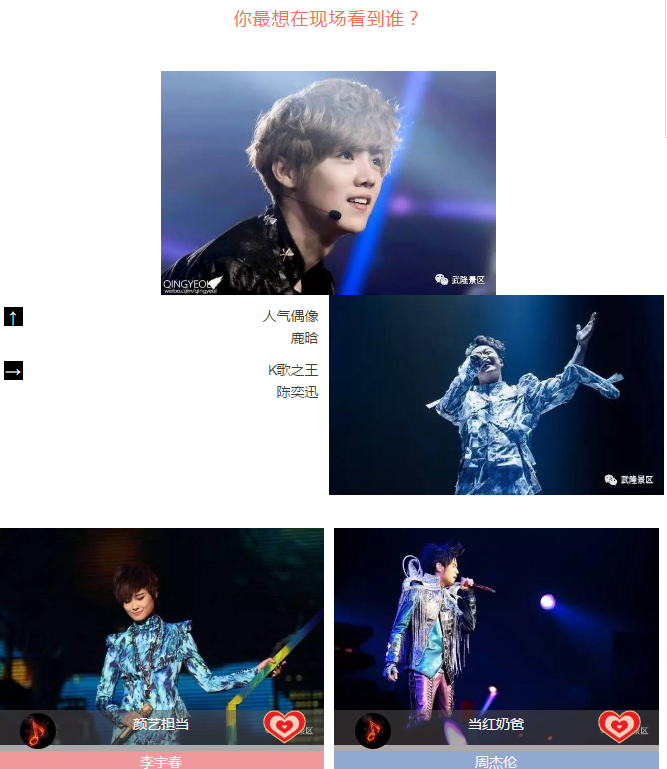The width and height of the screenshot is (667, 769).
Task: Tap the heart icon on 李宇春's card
Action: point(284,726)
